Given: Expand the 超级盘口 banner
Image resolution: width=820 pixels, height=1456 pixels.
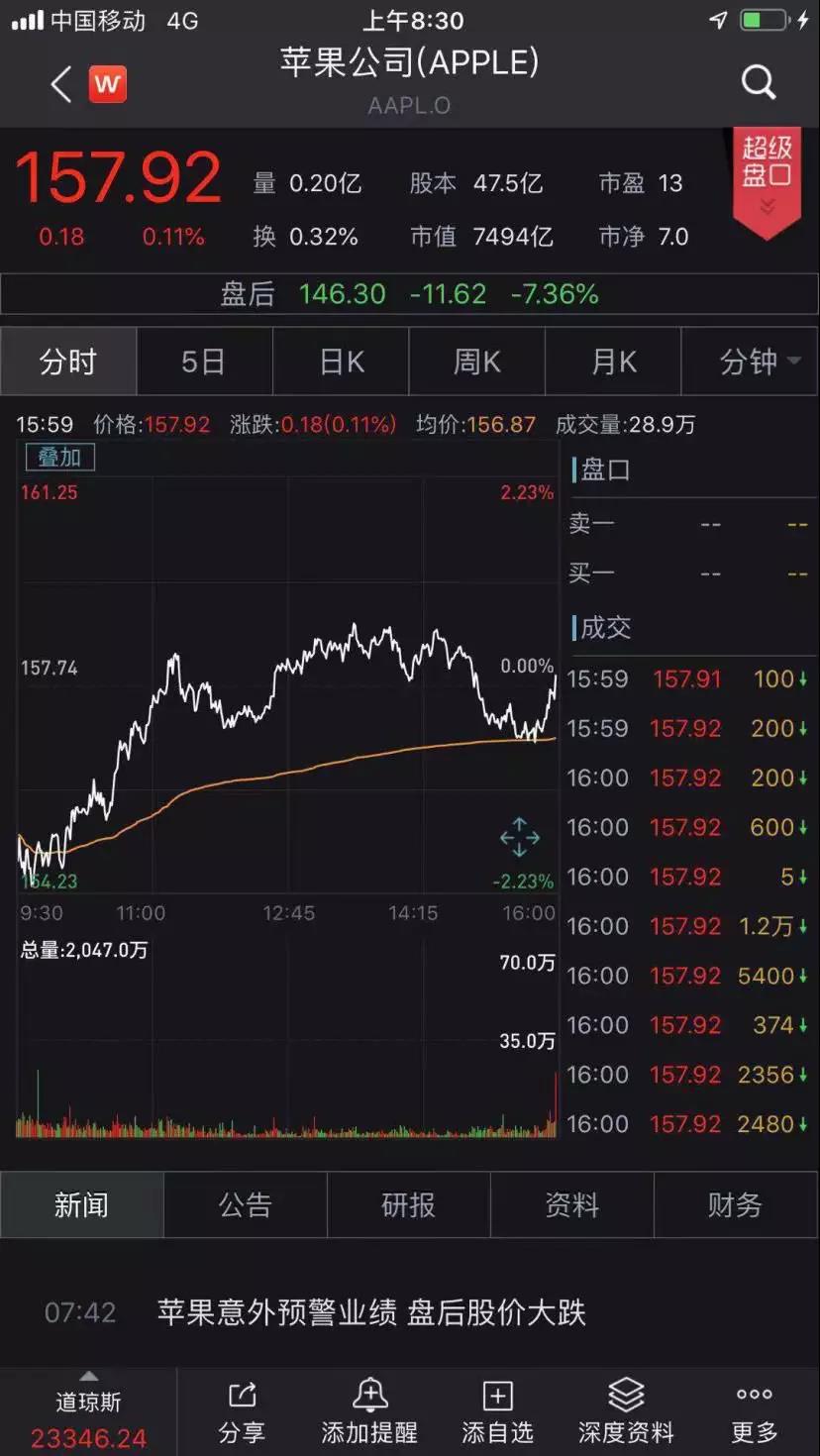Looking at the screenshot, I should pyautogui.click(x=767, y=180).
